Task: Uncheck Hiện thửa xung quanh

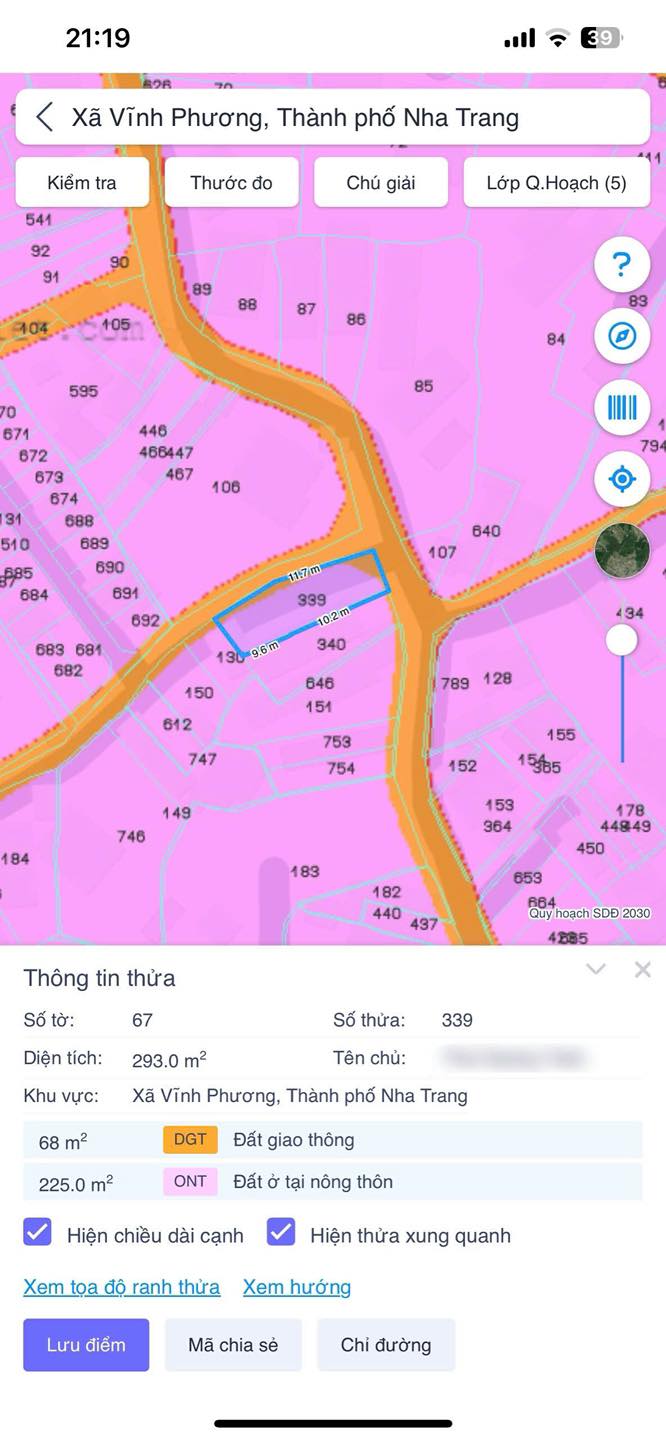Action: coord(281,1232)
